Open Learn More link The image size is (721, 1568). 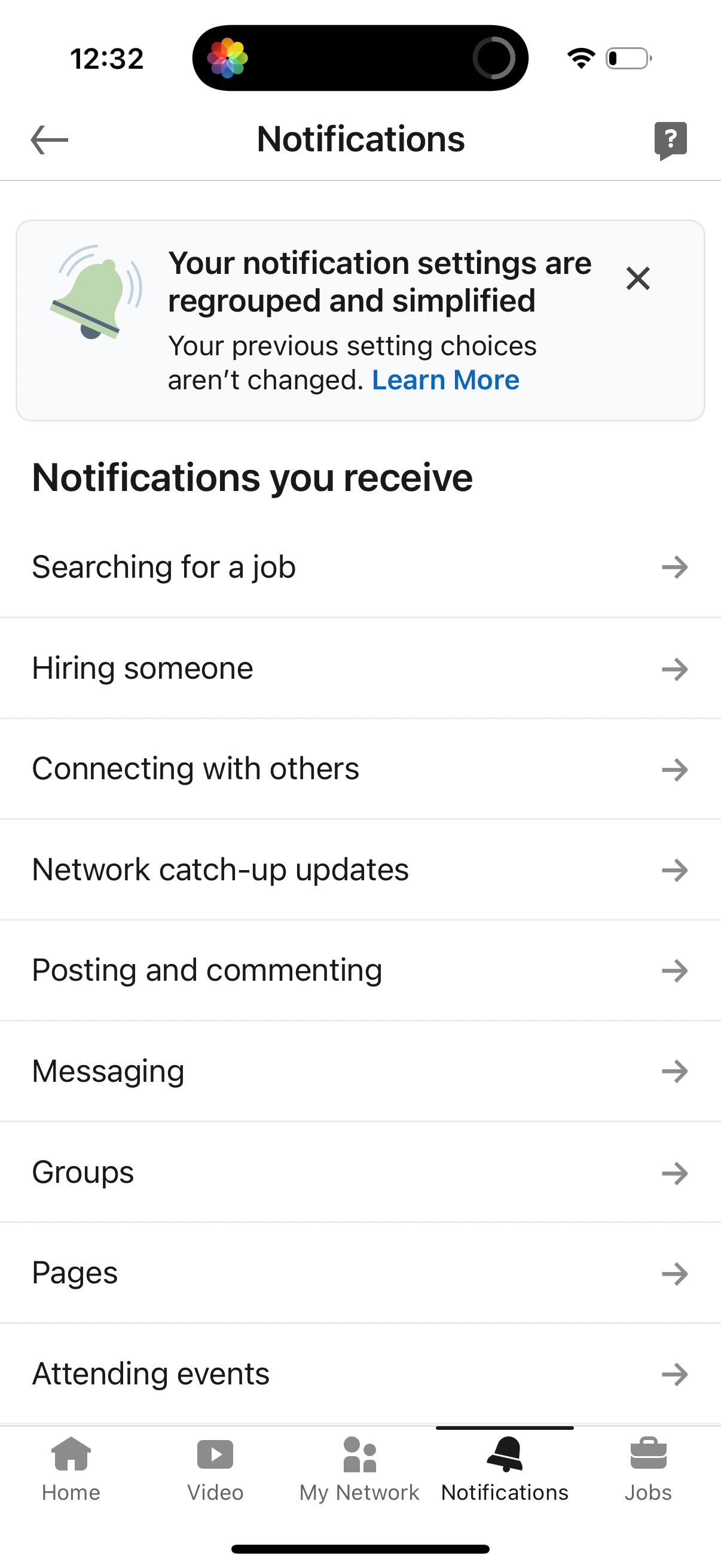point(445,379)
